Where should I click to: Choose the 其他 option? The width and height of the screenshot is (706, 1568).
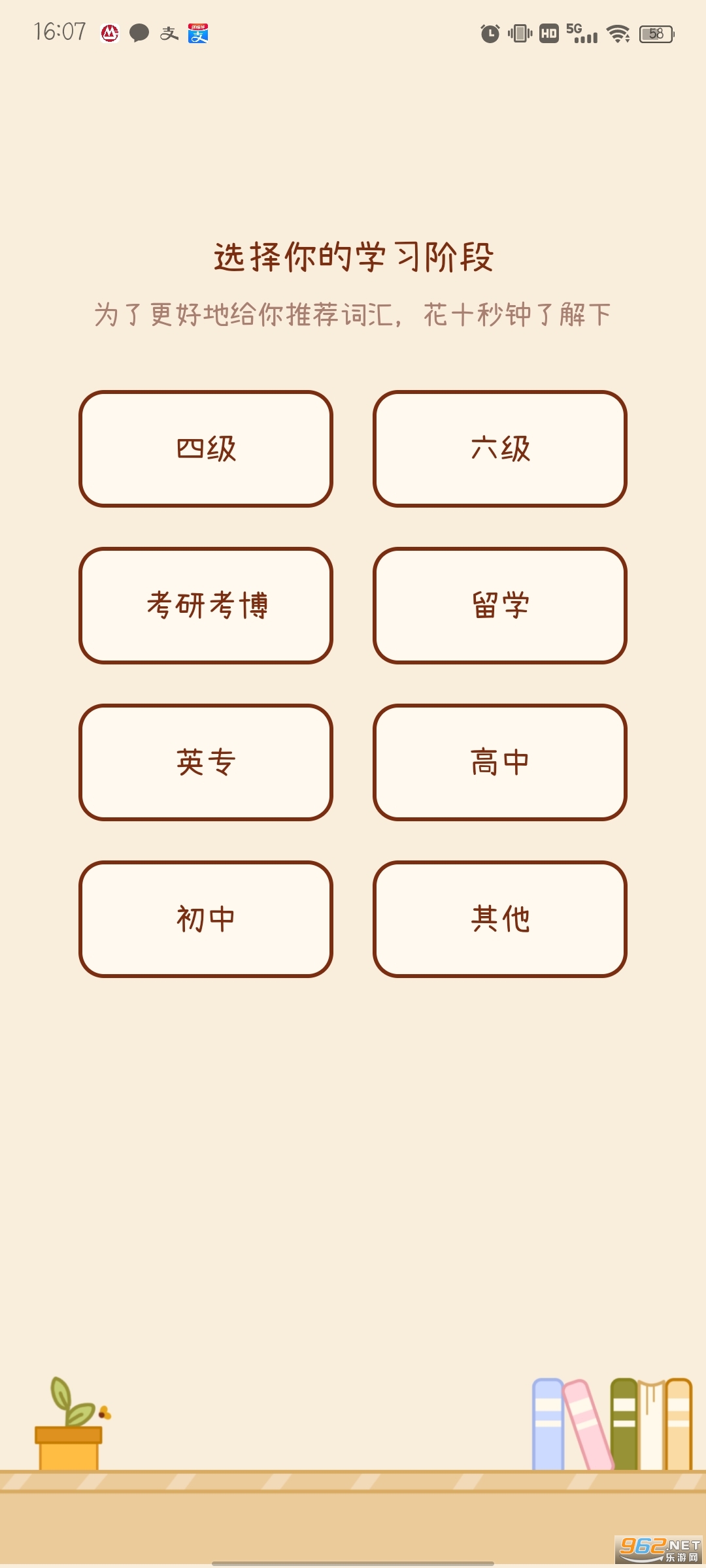tap(500, 919)
